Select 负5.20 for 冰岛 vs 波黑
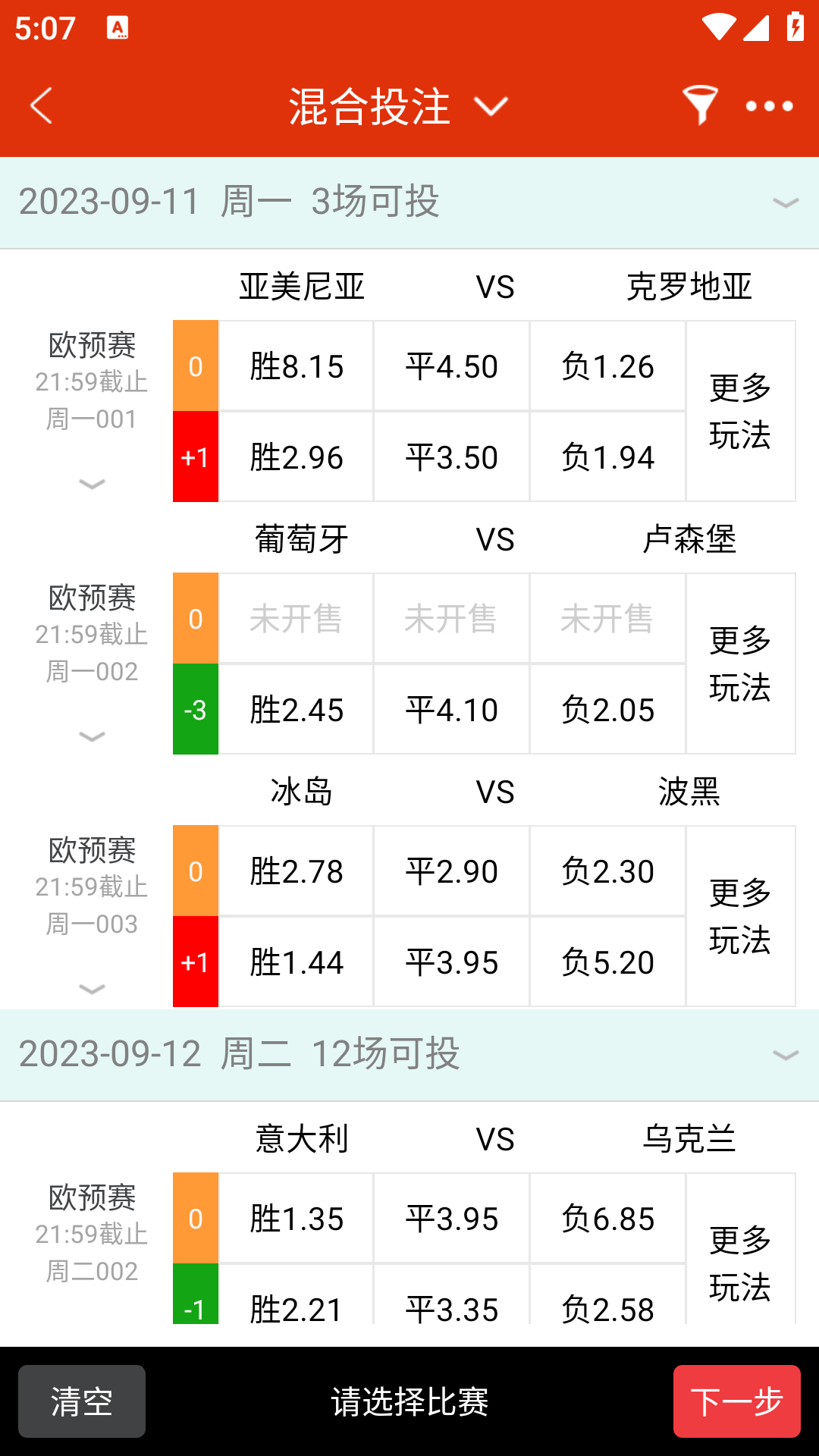The width and height of the screenshot is (819, 1456). [607, 962]
